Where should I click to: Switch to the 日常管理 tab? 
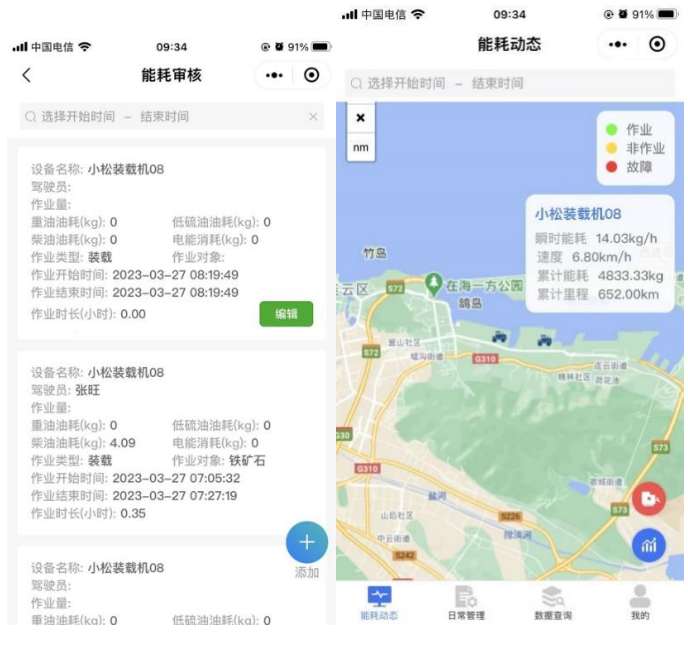coord(466,603)
